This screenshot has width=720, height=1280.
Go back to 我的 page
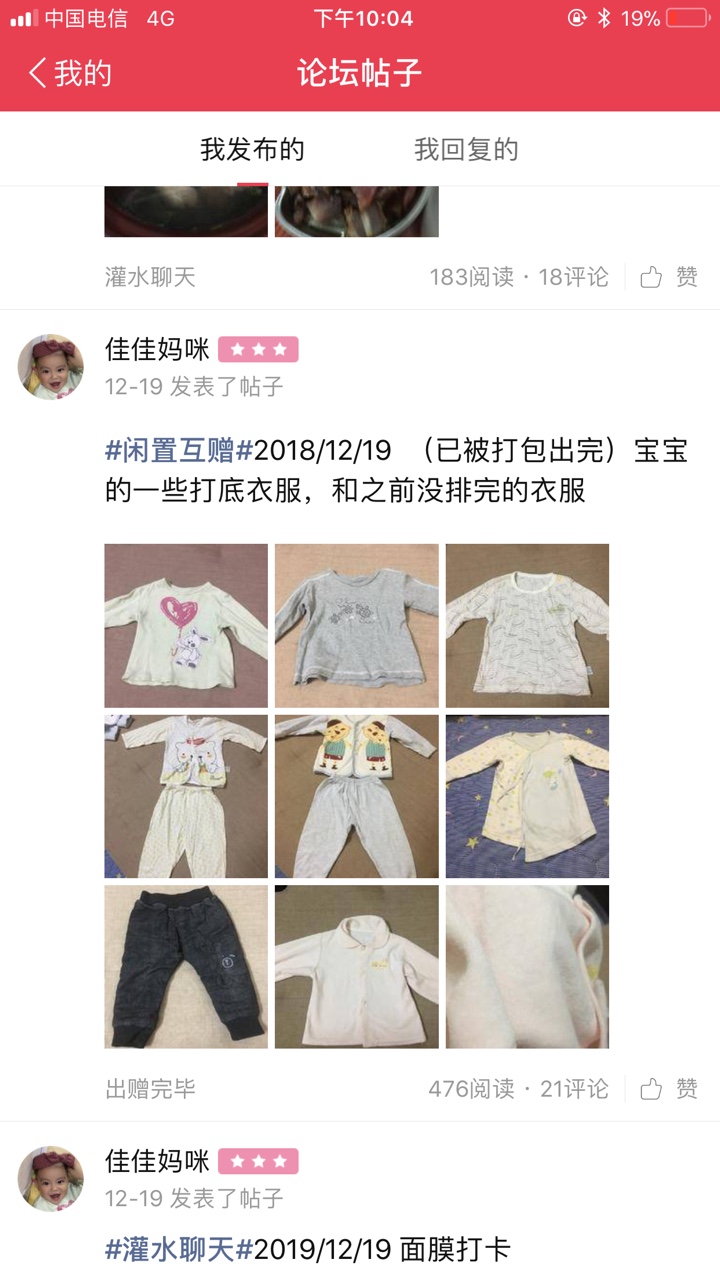[x=70, y=73]
